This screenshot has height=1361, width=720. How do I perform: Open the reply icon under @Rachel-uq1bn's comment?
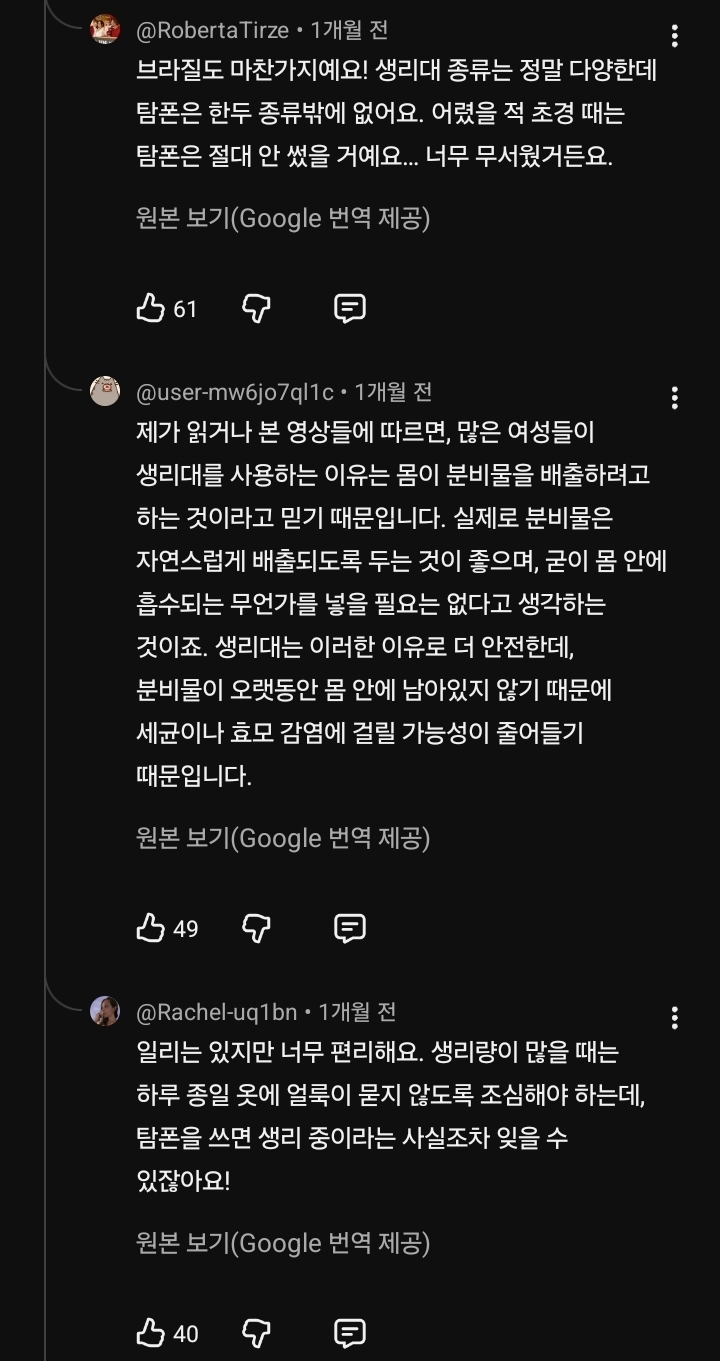coord(348,1333)
